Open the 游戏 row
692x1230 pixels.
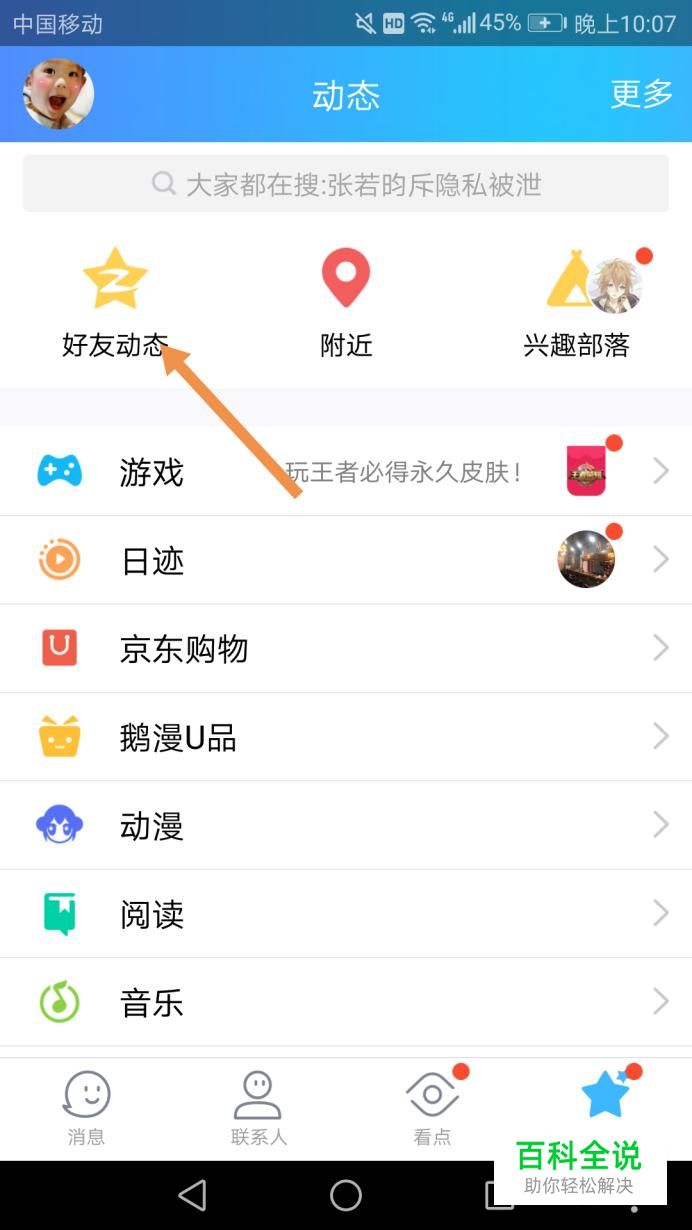[346, 472]
